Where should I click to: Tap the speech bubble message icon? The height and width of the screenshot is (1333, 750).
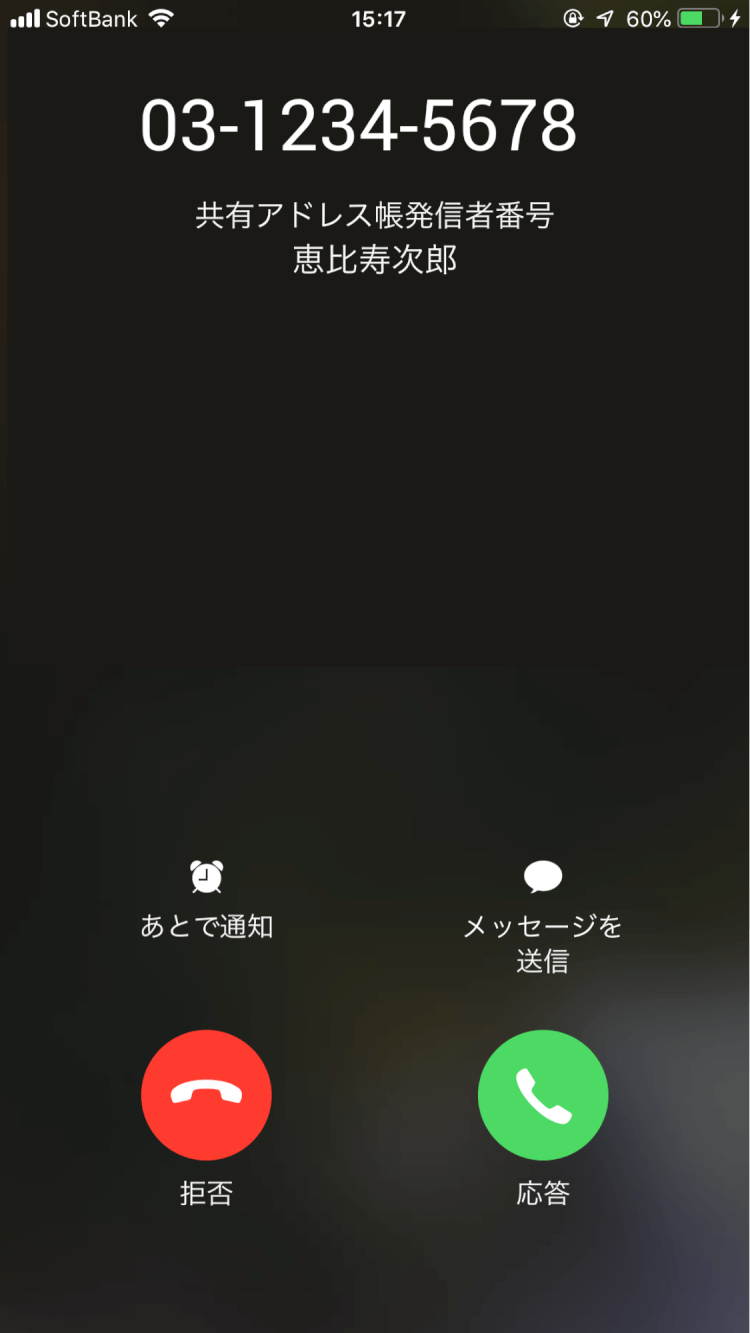coord(542,874)
